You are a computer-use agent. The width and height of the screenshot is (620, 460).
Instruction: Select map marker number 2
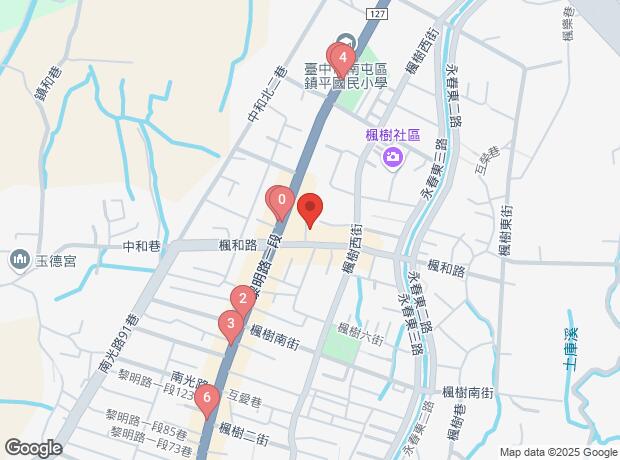click(x=243, y=298)
